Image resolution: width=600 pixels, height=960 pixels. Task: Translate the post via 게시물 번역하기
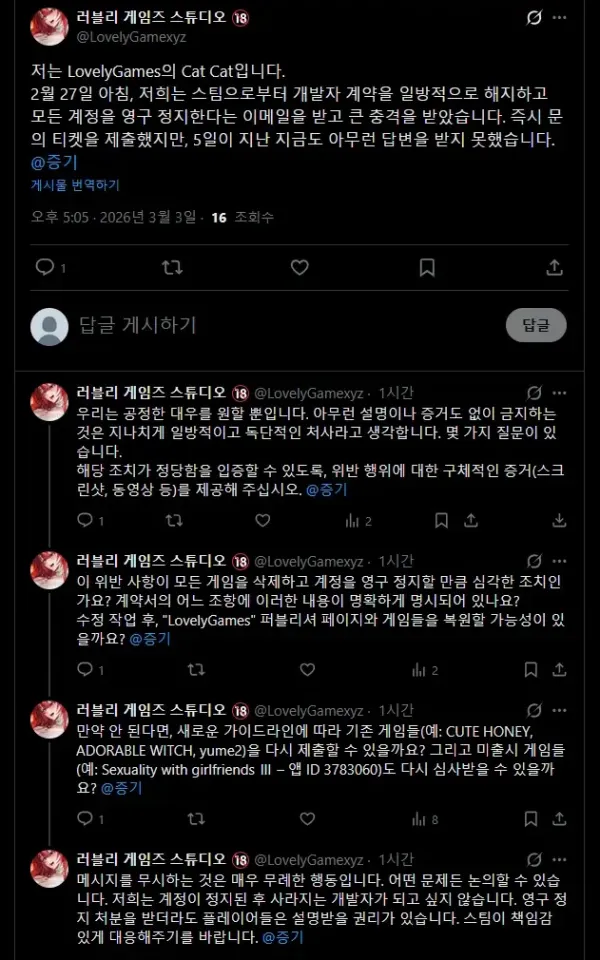75,185
